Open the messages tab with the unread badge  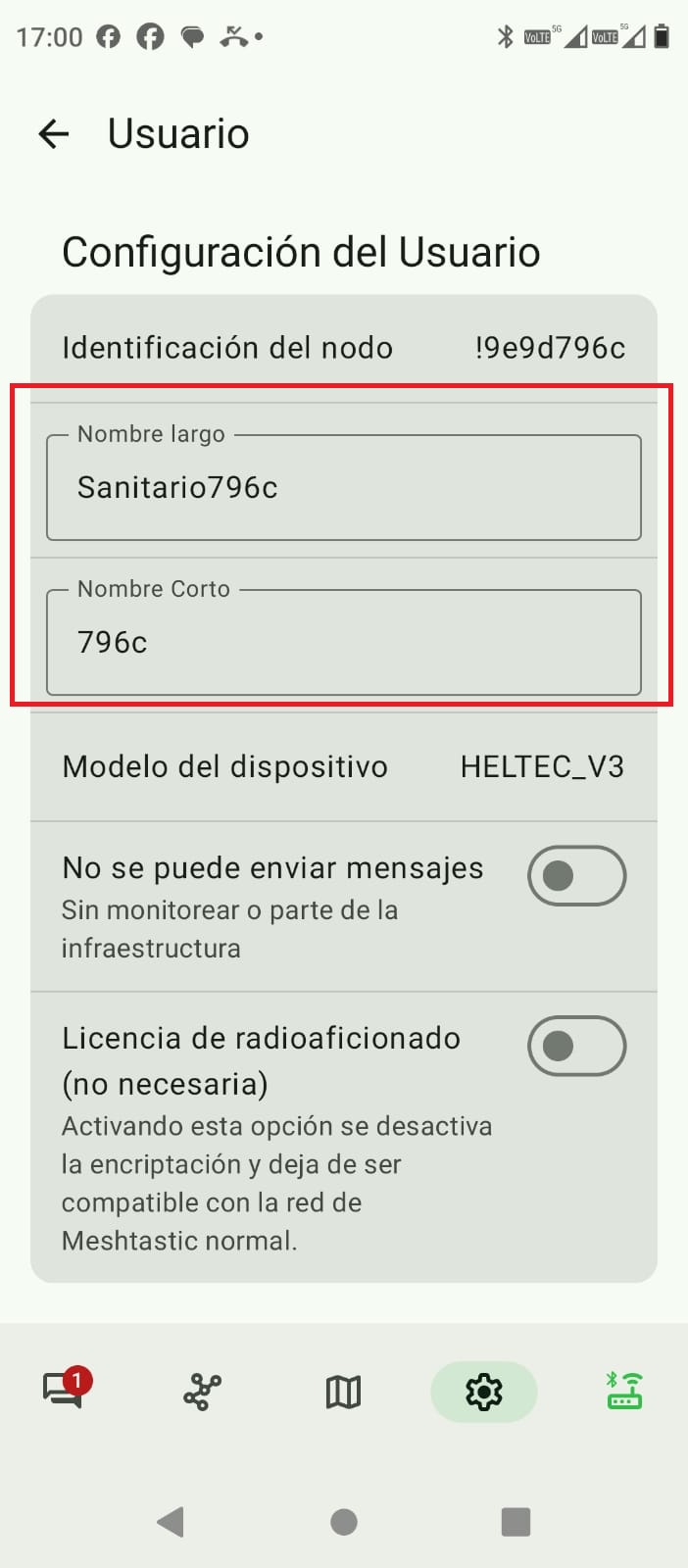click(x=64, y=1391)
